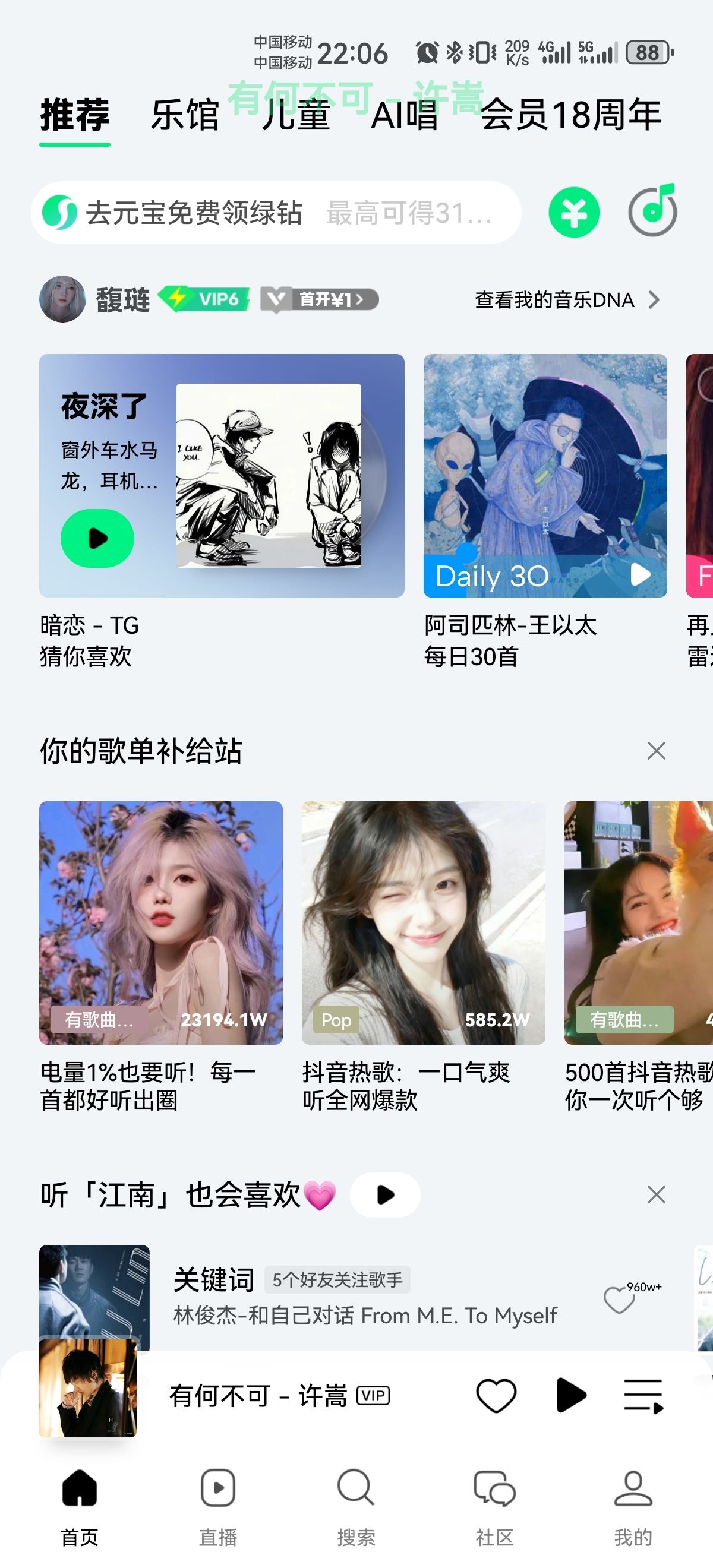Open the music recognition icon
This screenshot has height=1568, width=713.
653,211
